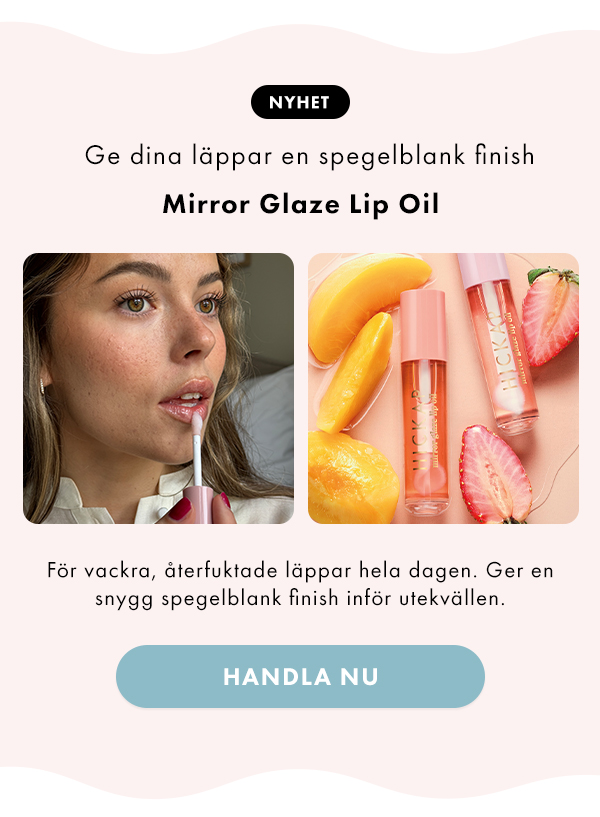Tap the HANDLA NU button
This screenshot has width=600, height=817.
tap(300, 677)
